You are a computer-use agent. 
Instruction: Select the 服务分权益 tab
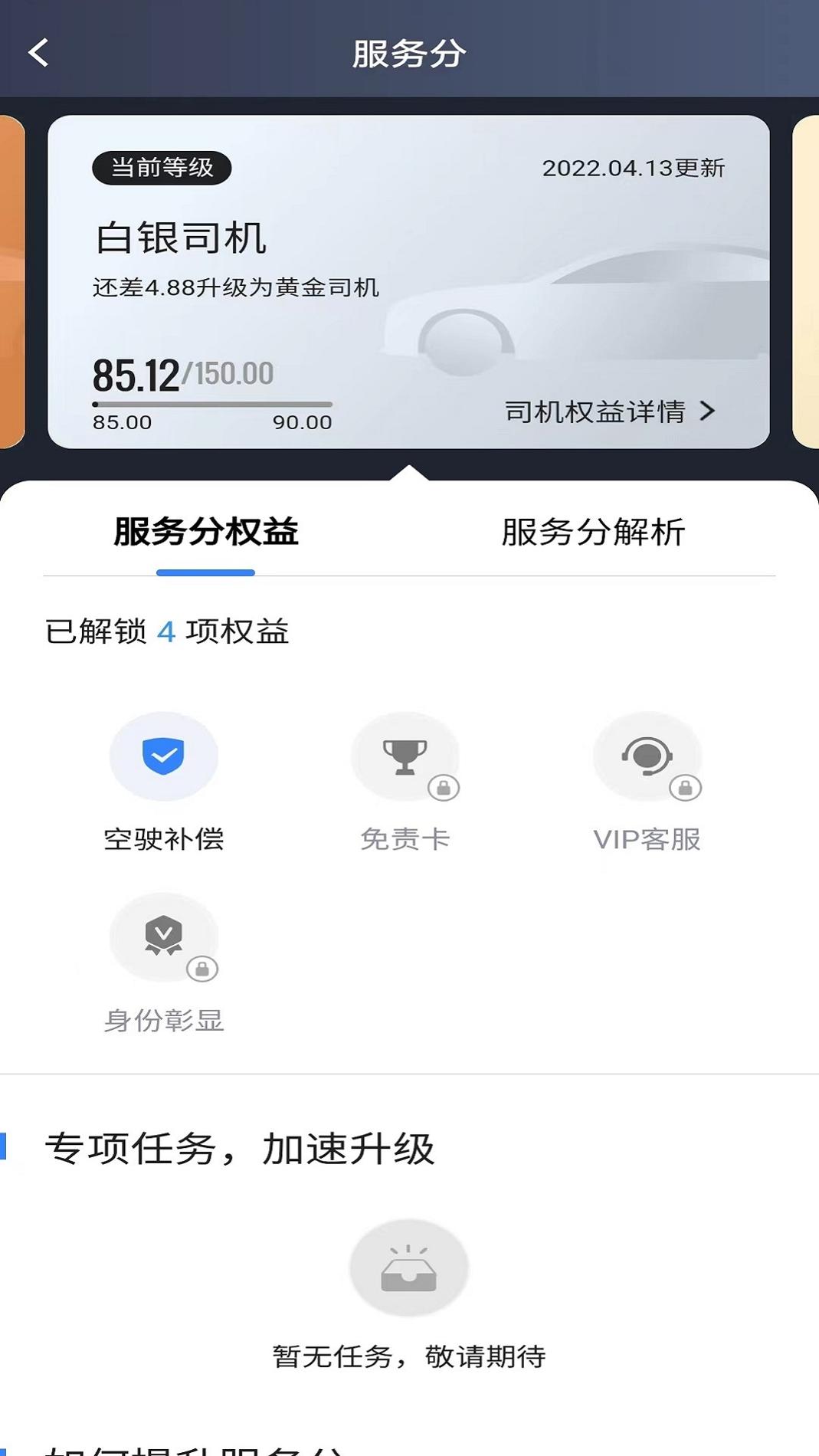click(205, 532)
